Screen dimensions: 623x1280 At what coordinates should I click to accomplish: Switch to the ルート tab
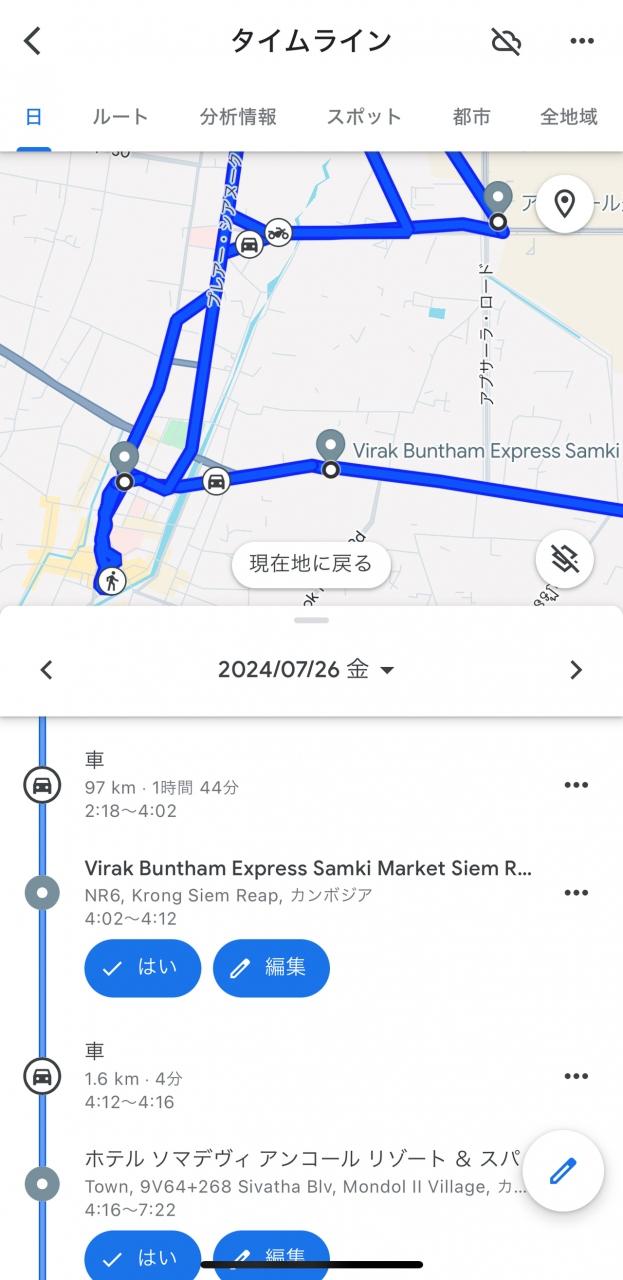click(x=120, y=117)
